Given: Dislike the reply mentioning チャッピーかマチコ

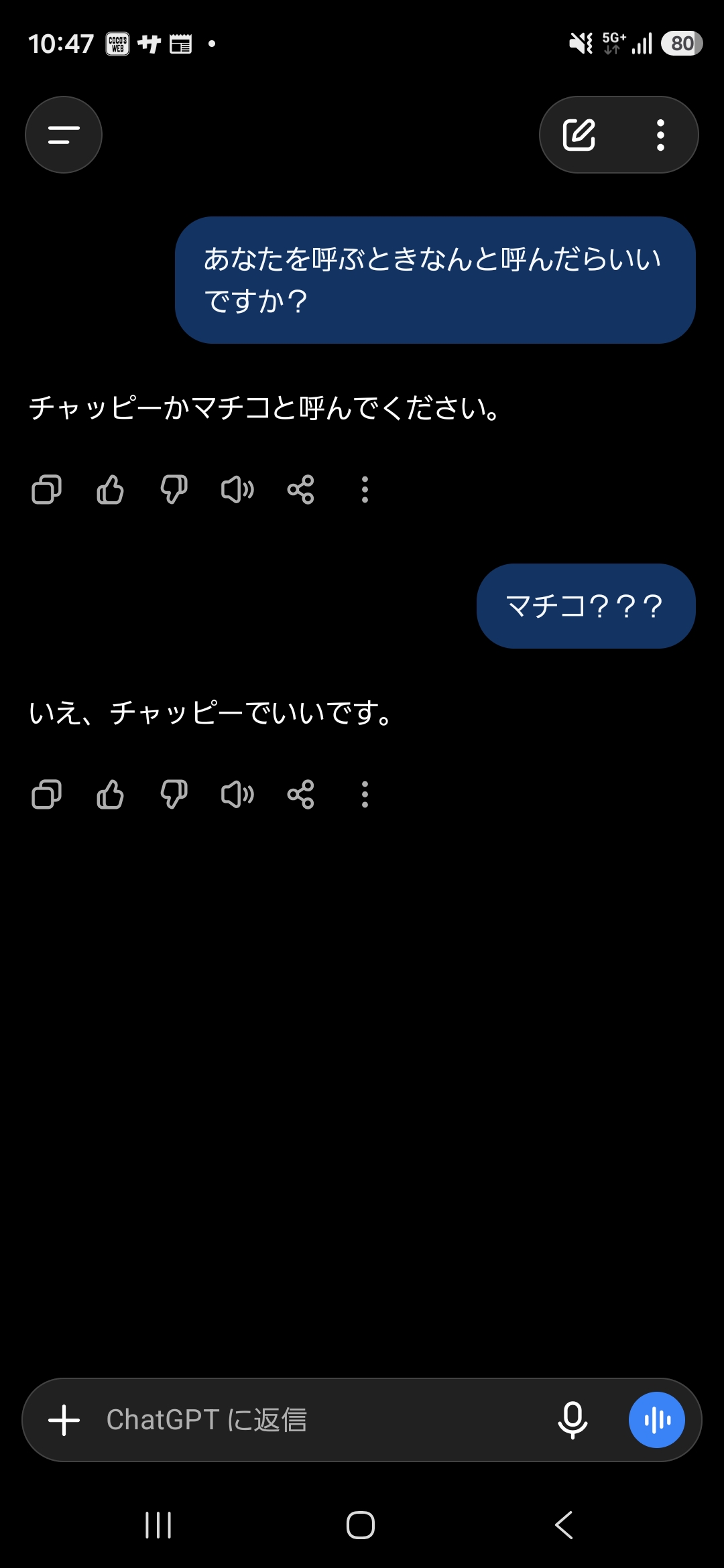Looking at the screenshot, I should [x=174, y=490].
